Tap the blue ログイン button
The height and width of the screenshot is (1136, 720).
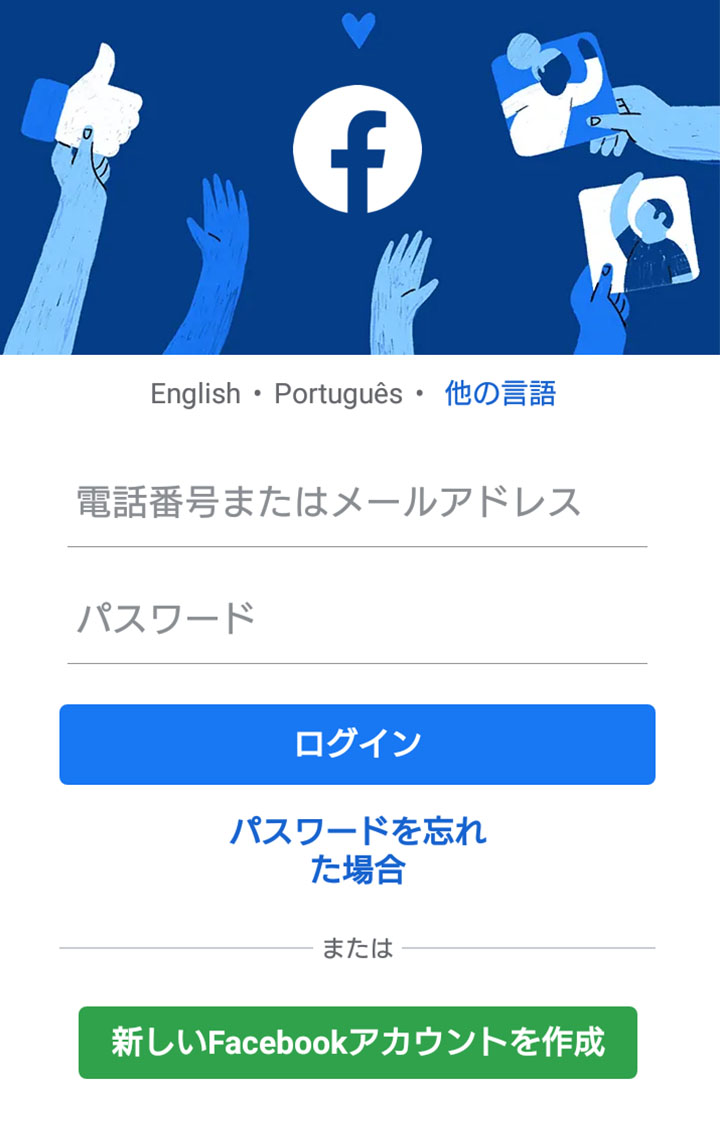(x=357, y=744)
